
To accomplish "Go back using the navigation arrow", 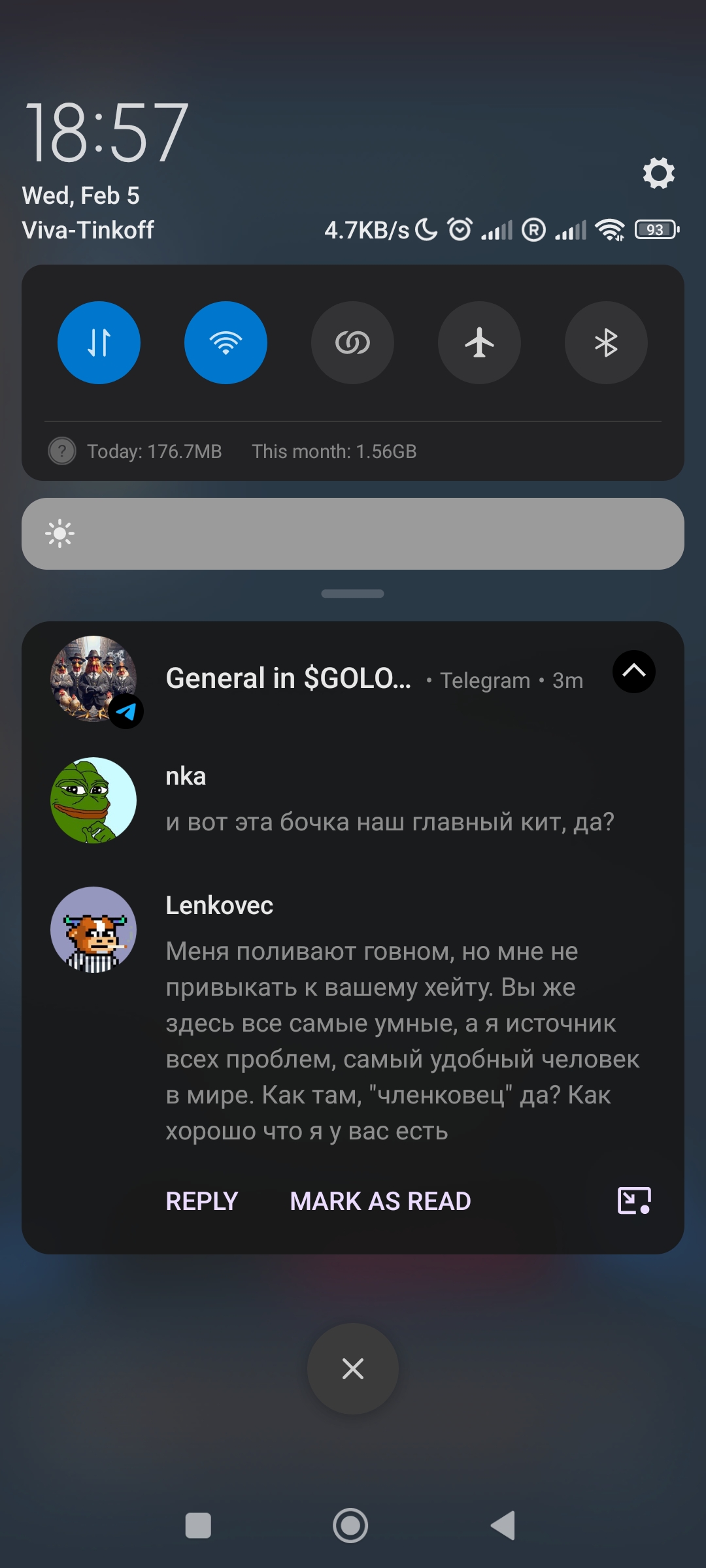I will click(x=503, y=1526).
